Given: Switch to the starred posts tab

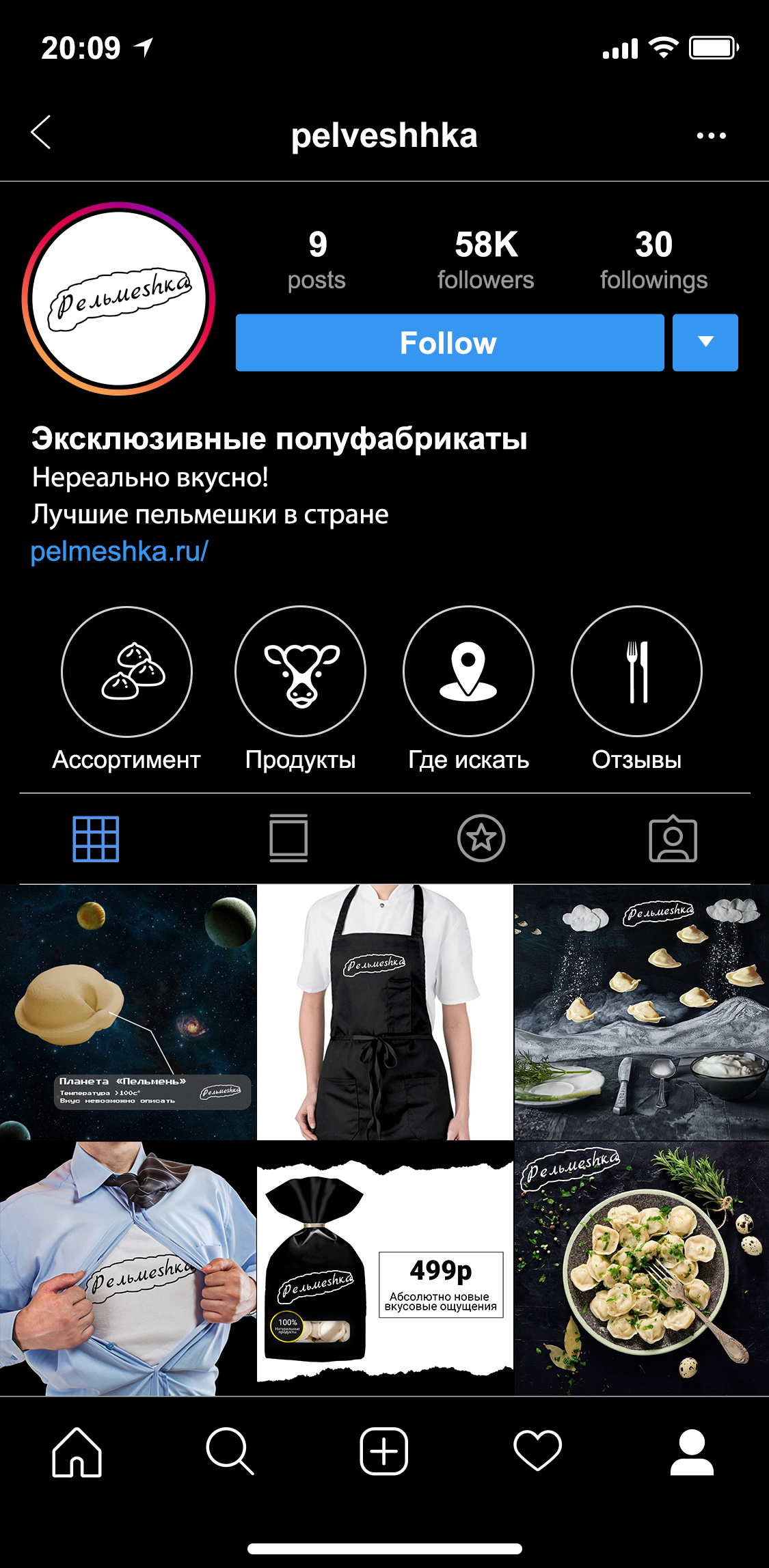Looking at the screenshot, I should 481,838.
